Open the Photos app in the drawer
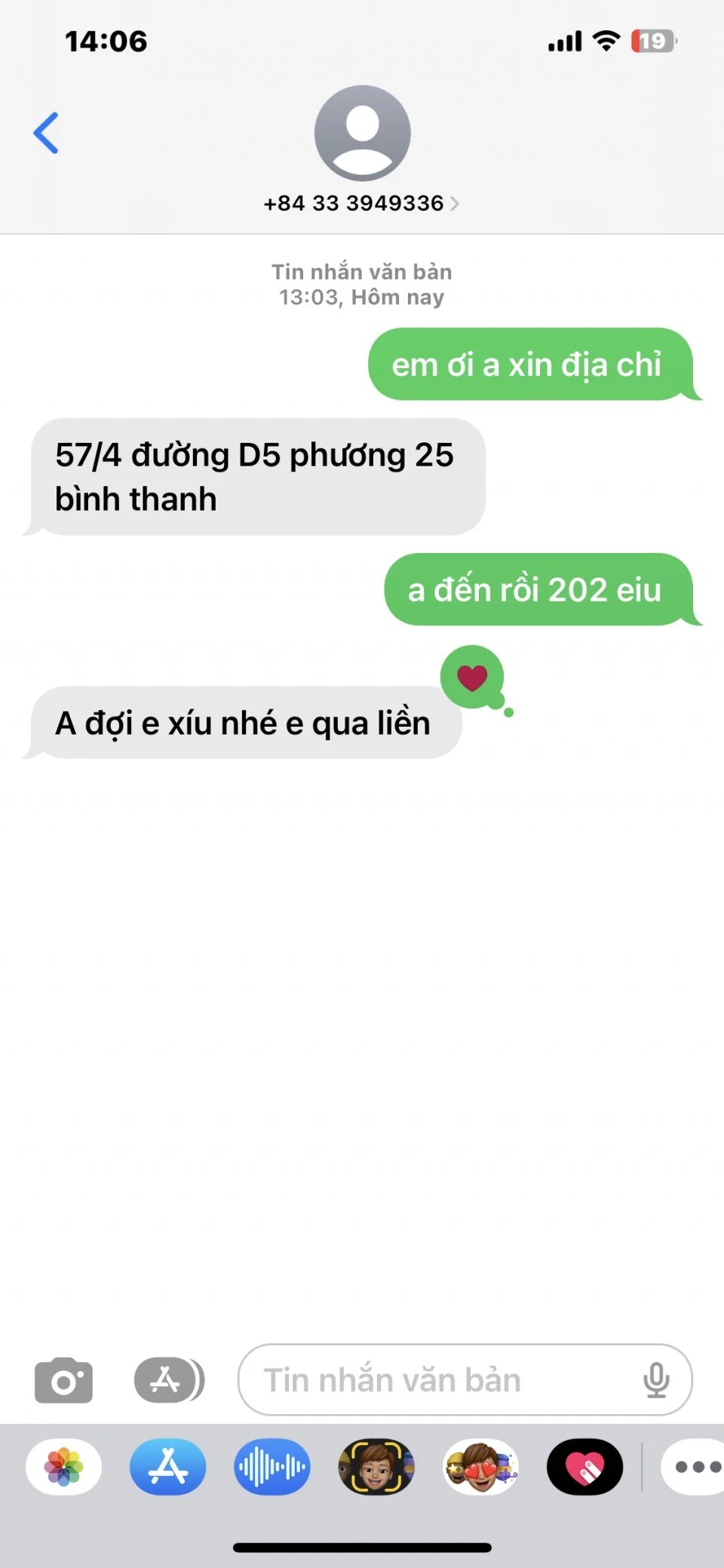724x1568 pixels. 64,1467
